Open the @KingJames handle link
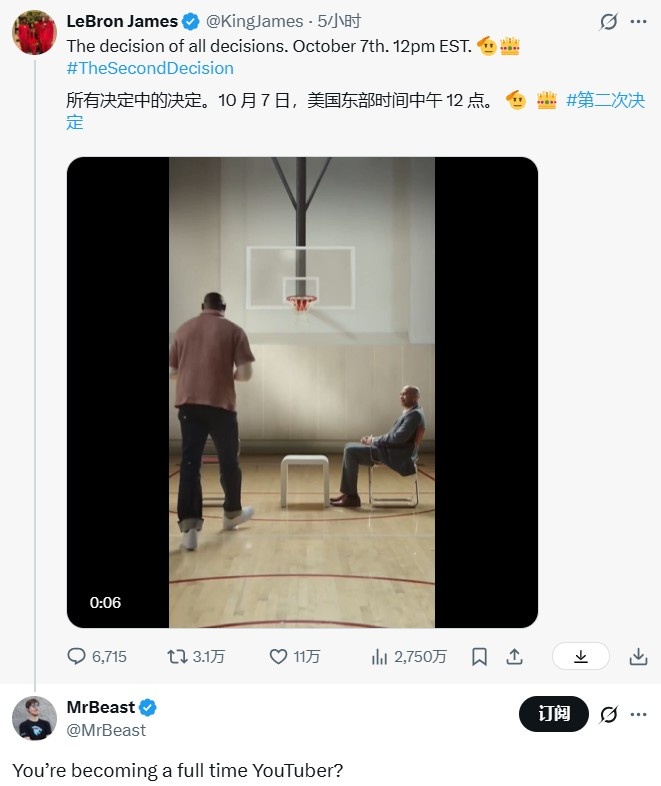This screenshot has width=661, height=786. click(253, 21)
